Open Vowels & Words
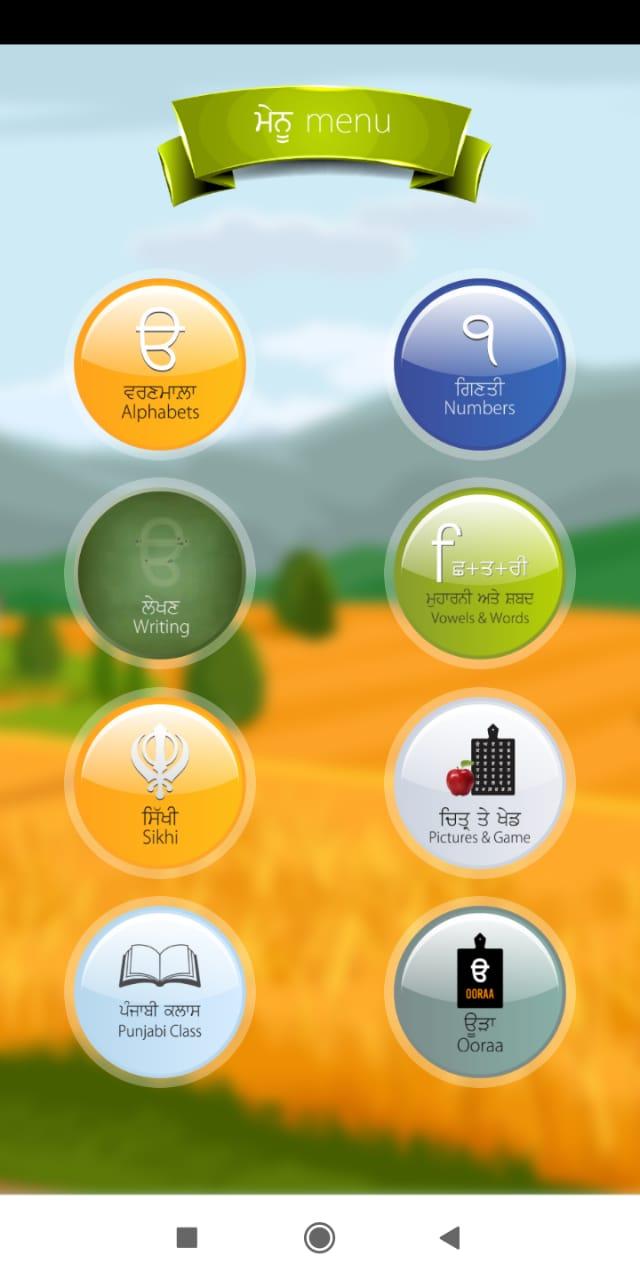640x1280 pixels. tap(480, 574)
